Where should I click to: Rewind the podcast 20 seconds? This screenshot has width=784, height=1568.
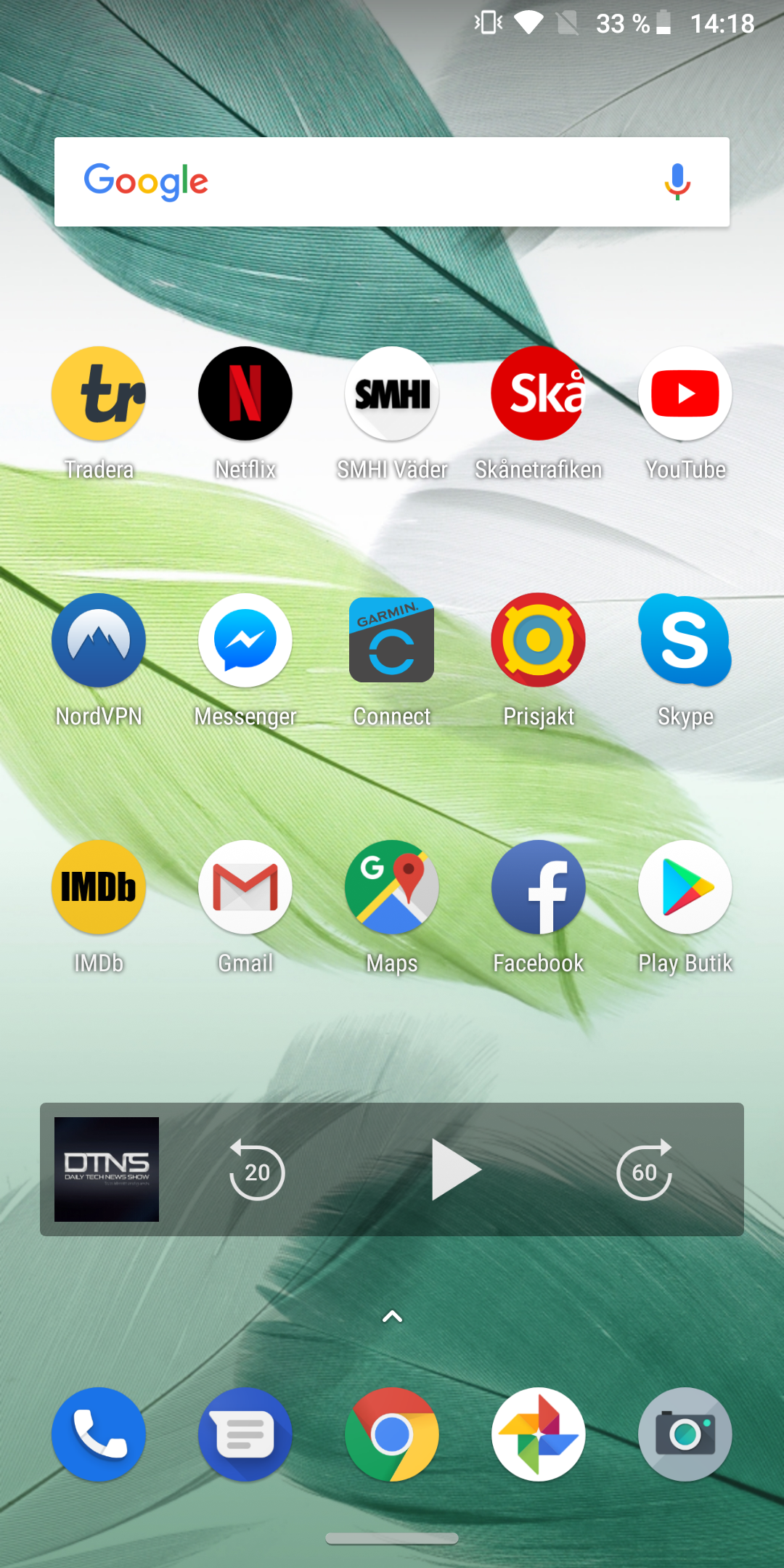(x=257, y=1170)
